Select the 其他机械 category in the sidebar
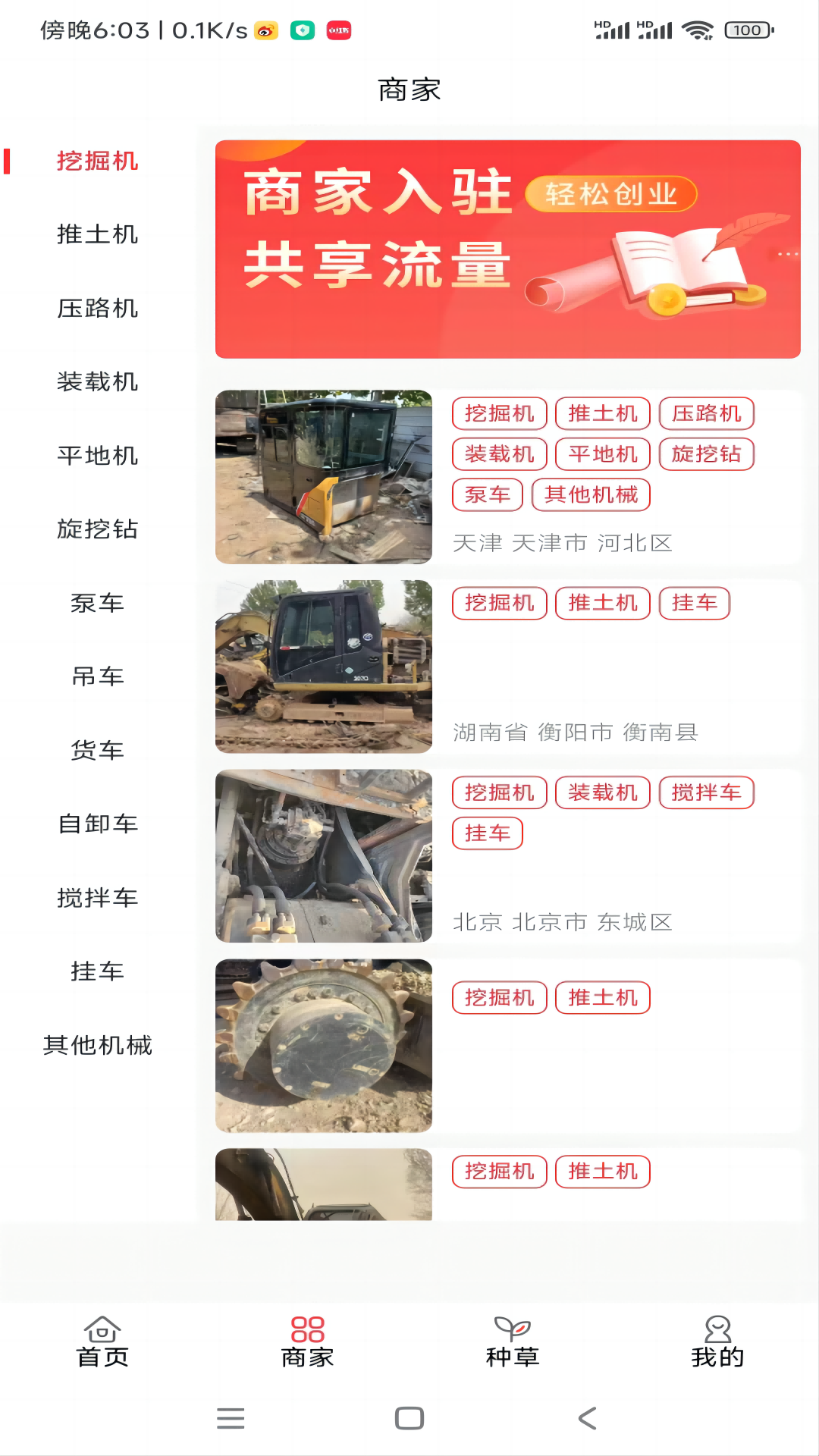 click(97, 1045)
